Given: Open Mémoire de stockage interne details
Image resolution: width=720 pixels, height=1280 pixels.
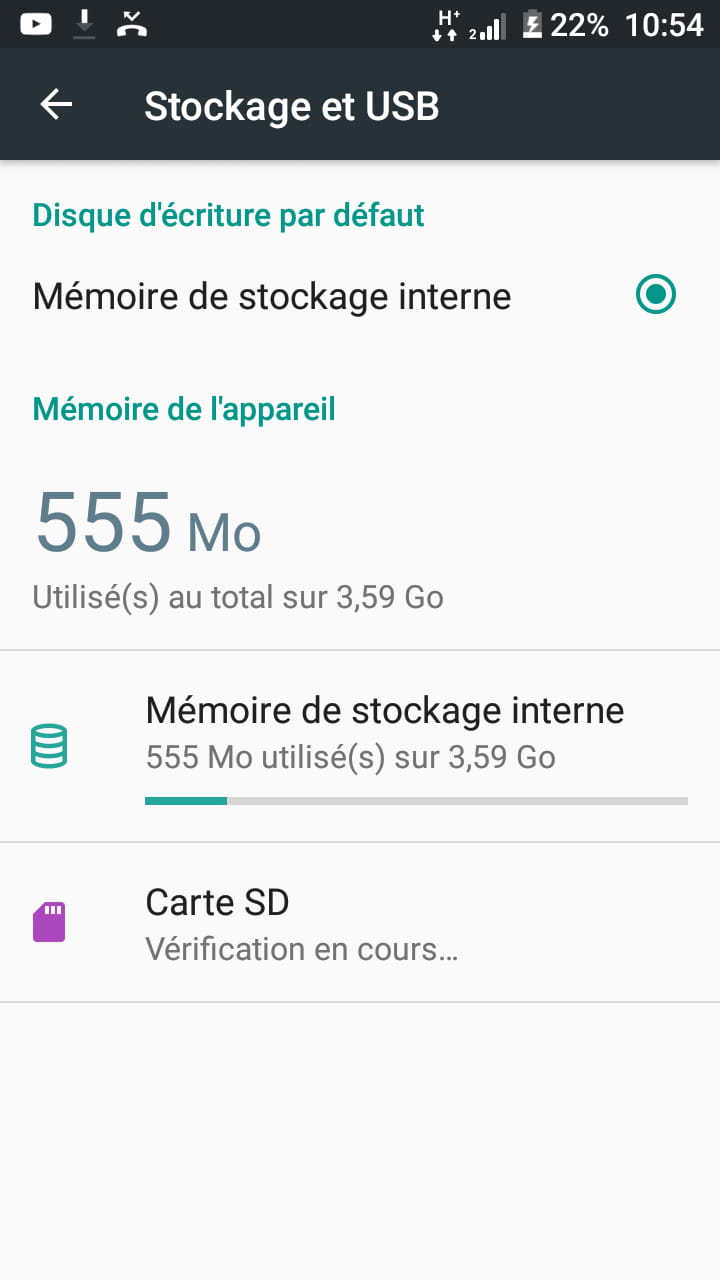Looking at the screenshot, I should point(384,745).
